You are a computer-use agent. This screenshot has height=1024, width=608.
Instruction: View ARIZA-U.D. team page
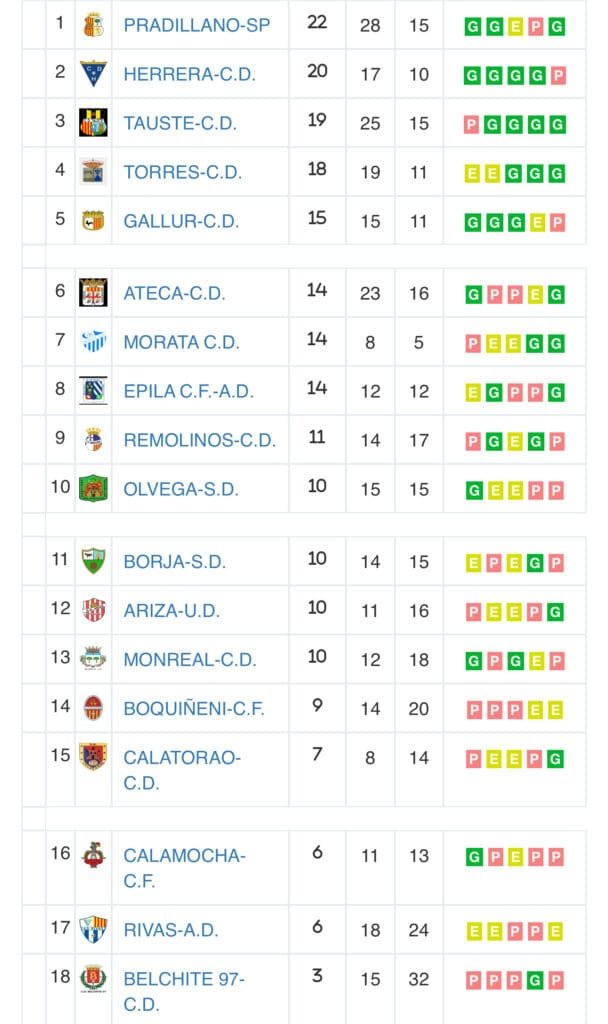[x=172, y=611]
